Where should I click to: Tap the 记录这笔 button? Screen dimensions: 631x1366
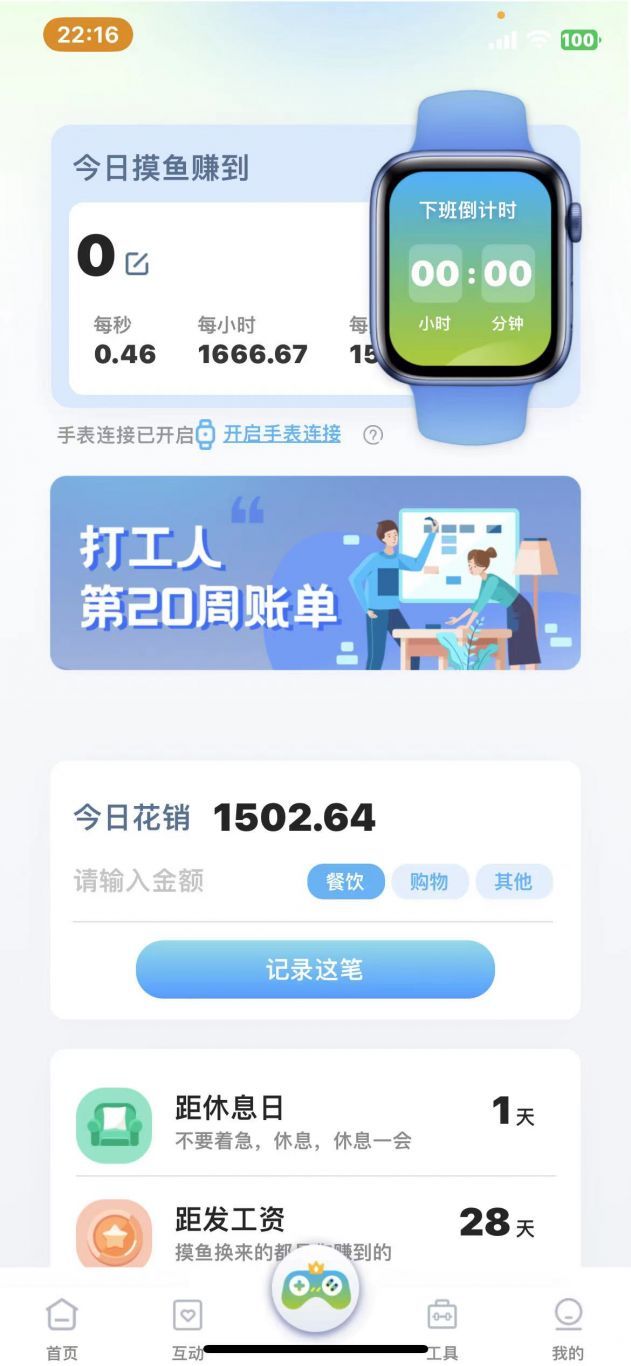click(x=315, y=969)
